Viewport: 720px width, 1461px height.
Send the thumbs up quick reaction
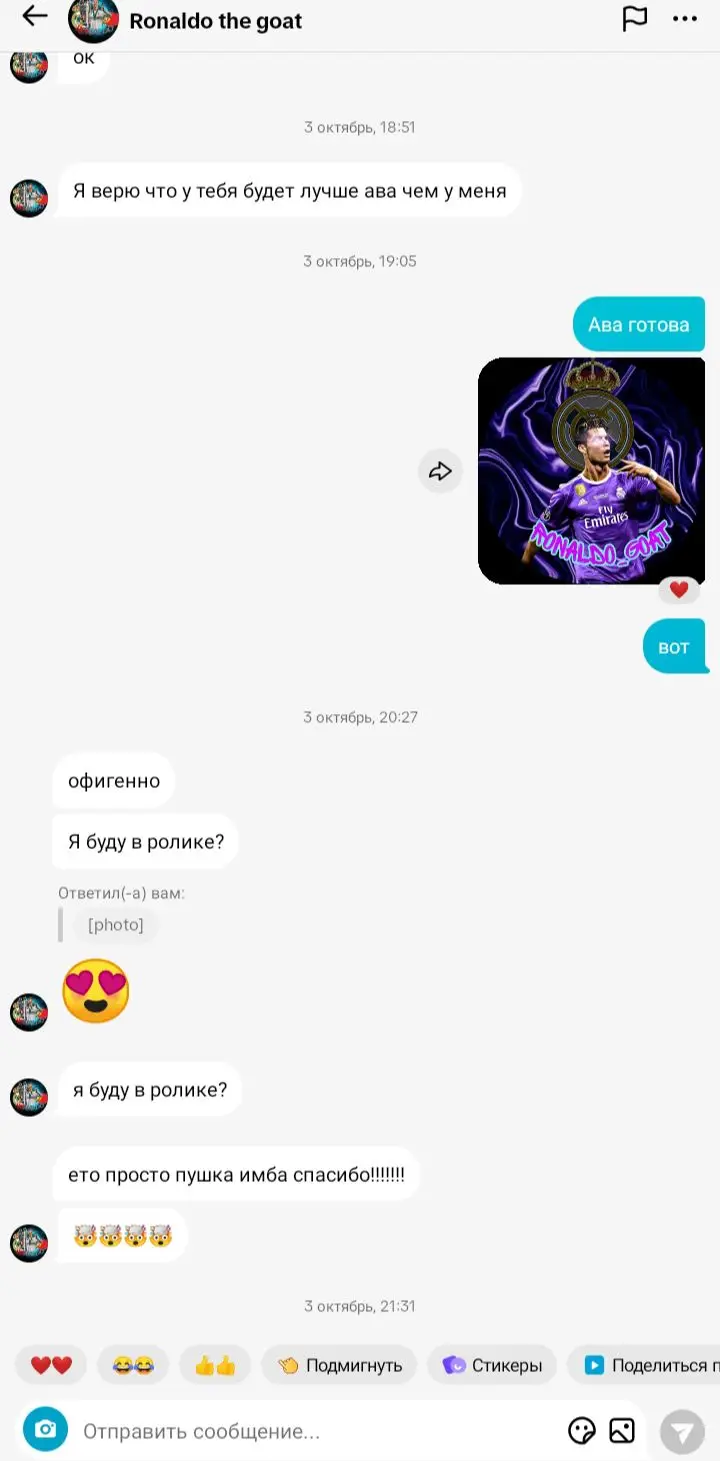coord(215,1365)
